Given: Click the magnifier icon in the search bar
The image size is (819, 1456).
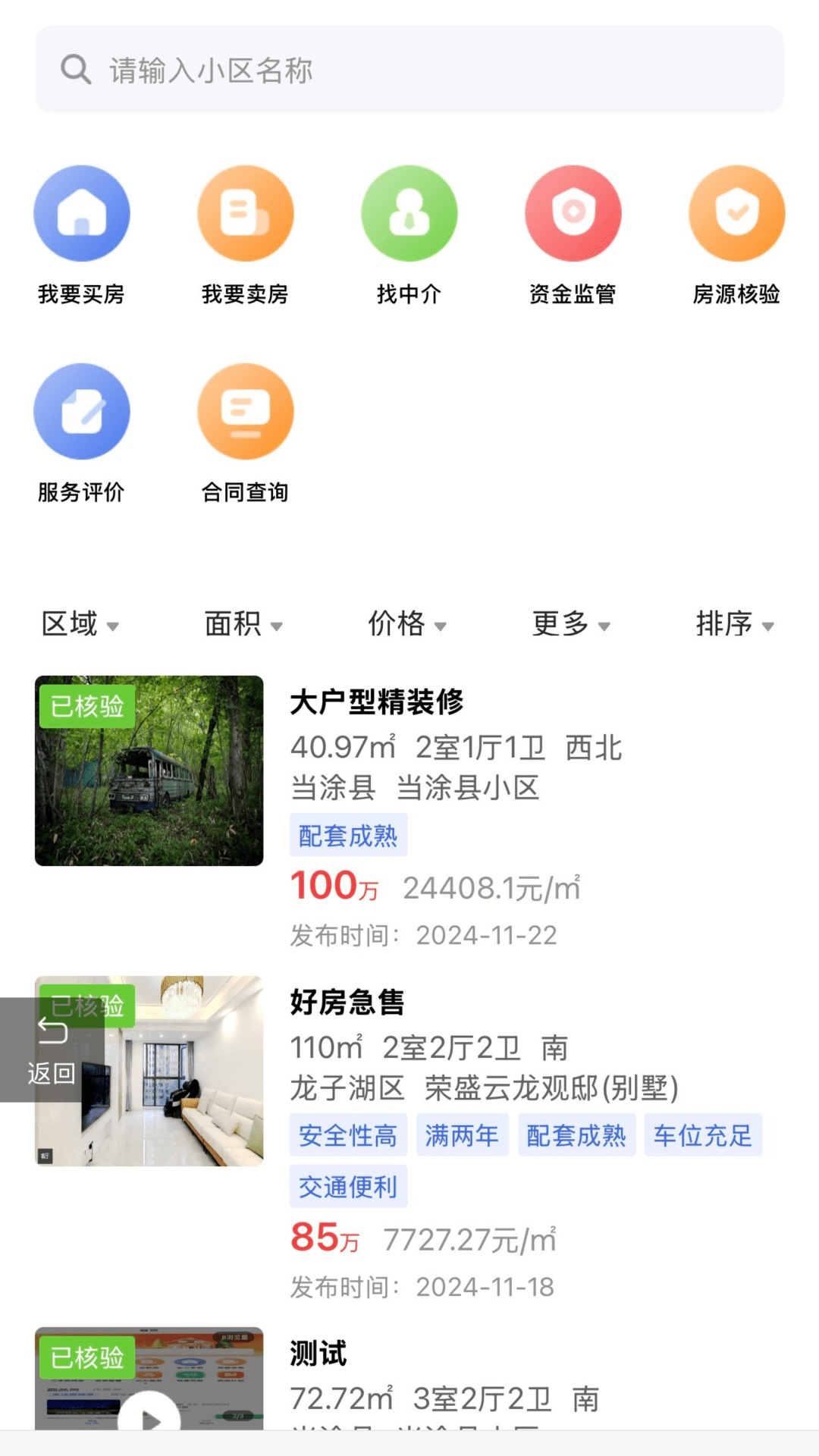Looking at the screenshot, I should [74, 70].
